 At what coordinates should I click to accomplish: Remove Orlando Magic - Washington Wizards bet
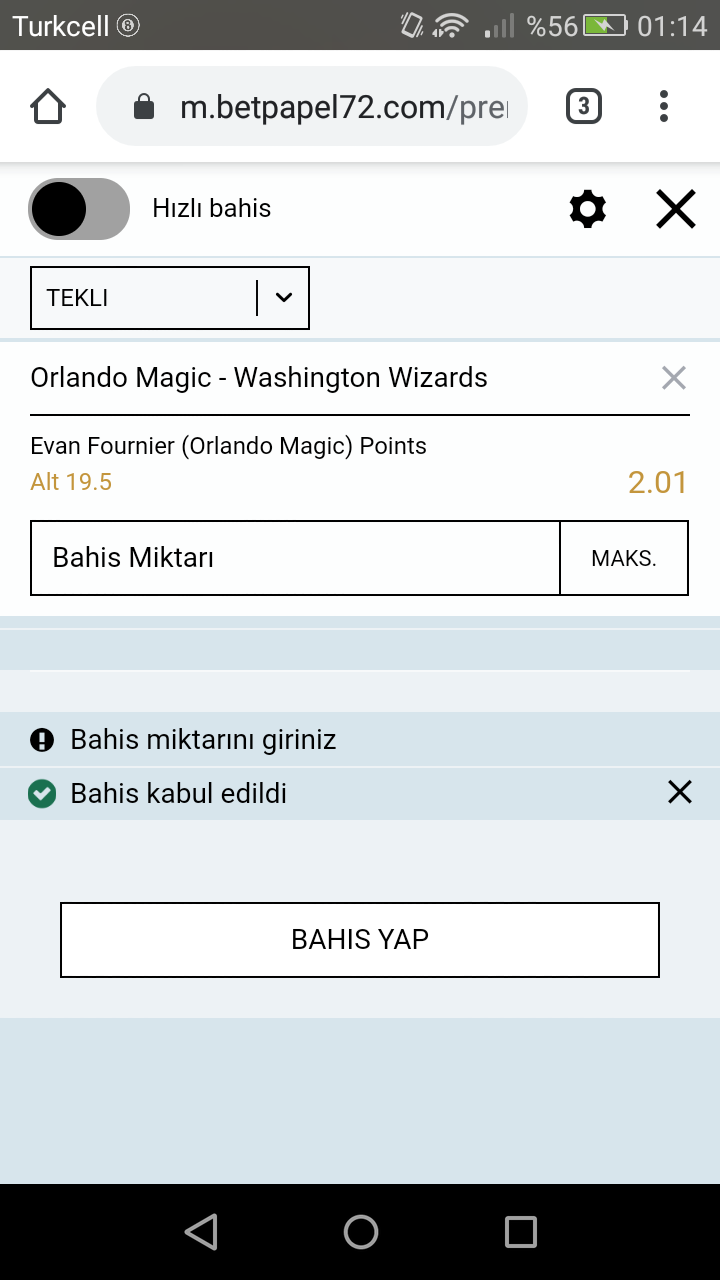coord(674,378)
